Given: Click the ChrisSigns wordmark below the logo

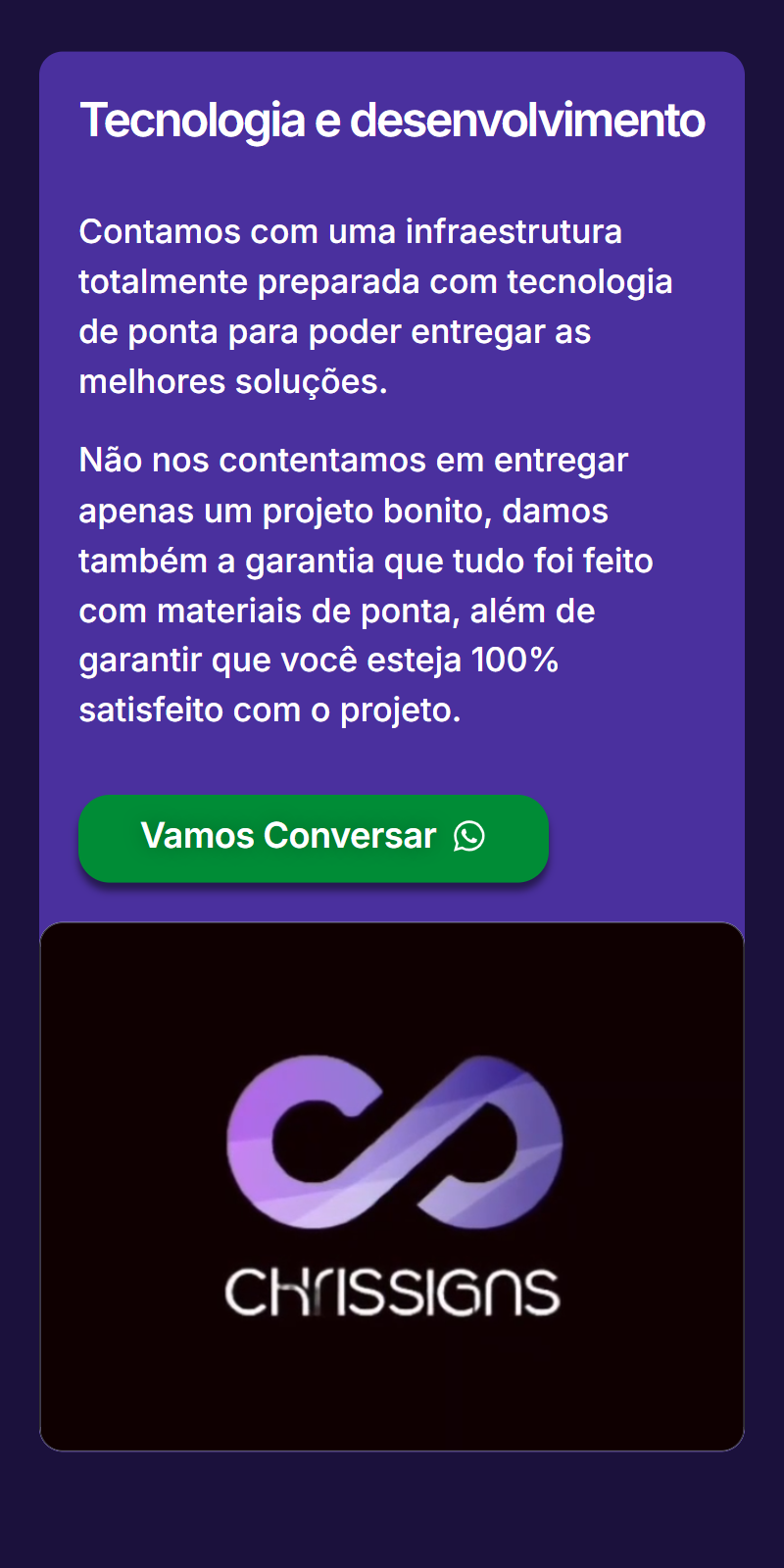Looking at the screenshot, I should pyautogui.click(x=392, y=1289).
